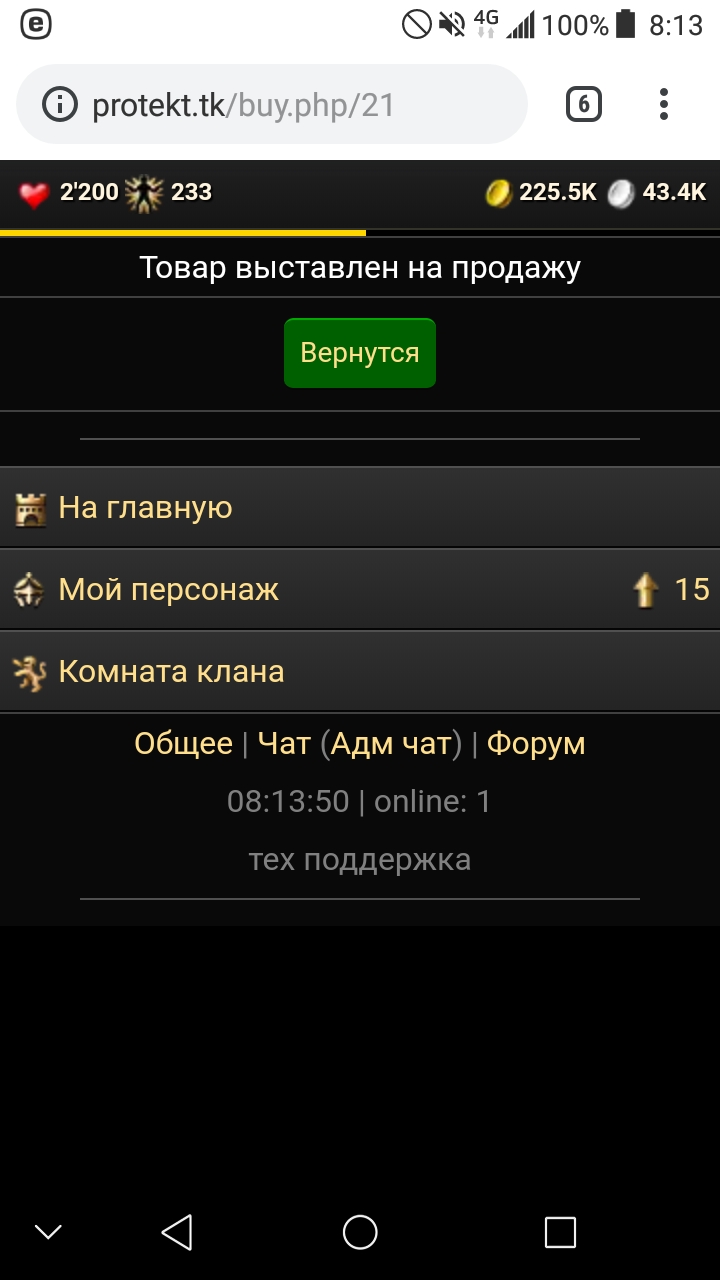
Task: Tap the system back button
Action: pyautogui.click(x=177, y=1232)
